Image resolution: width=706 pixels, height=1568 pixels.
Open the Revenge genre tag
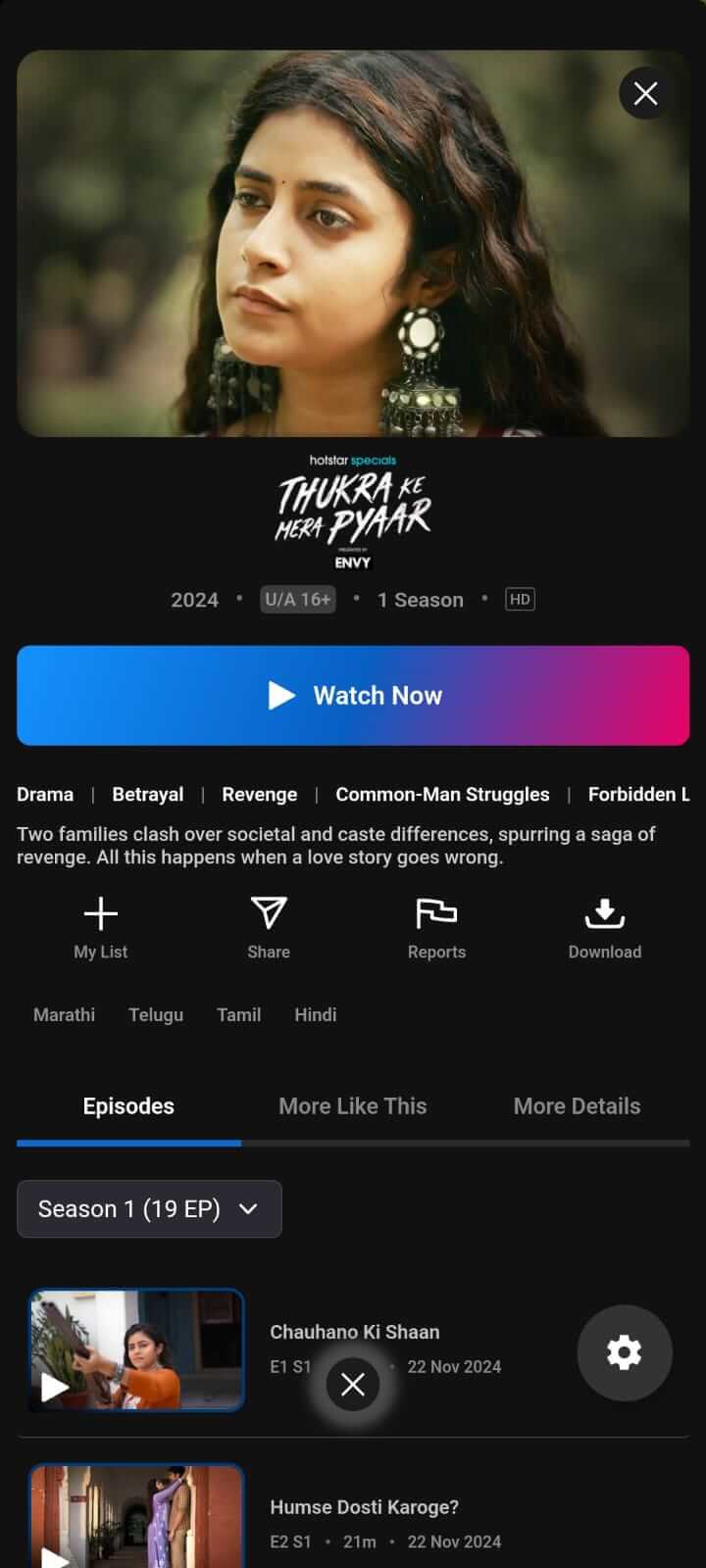click(259, 794)
